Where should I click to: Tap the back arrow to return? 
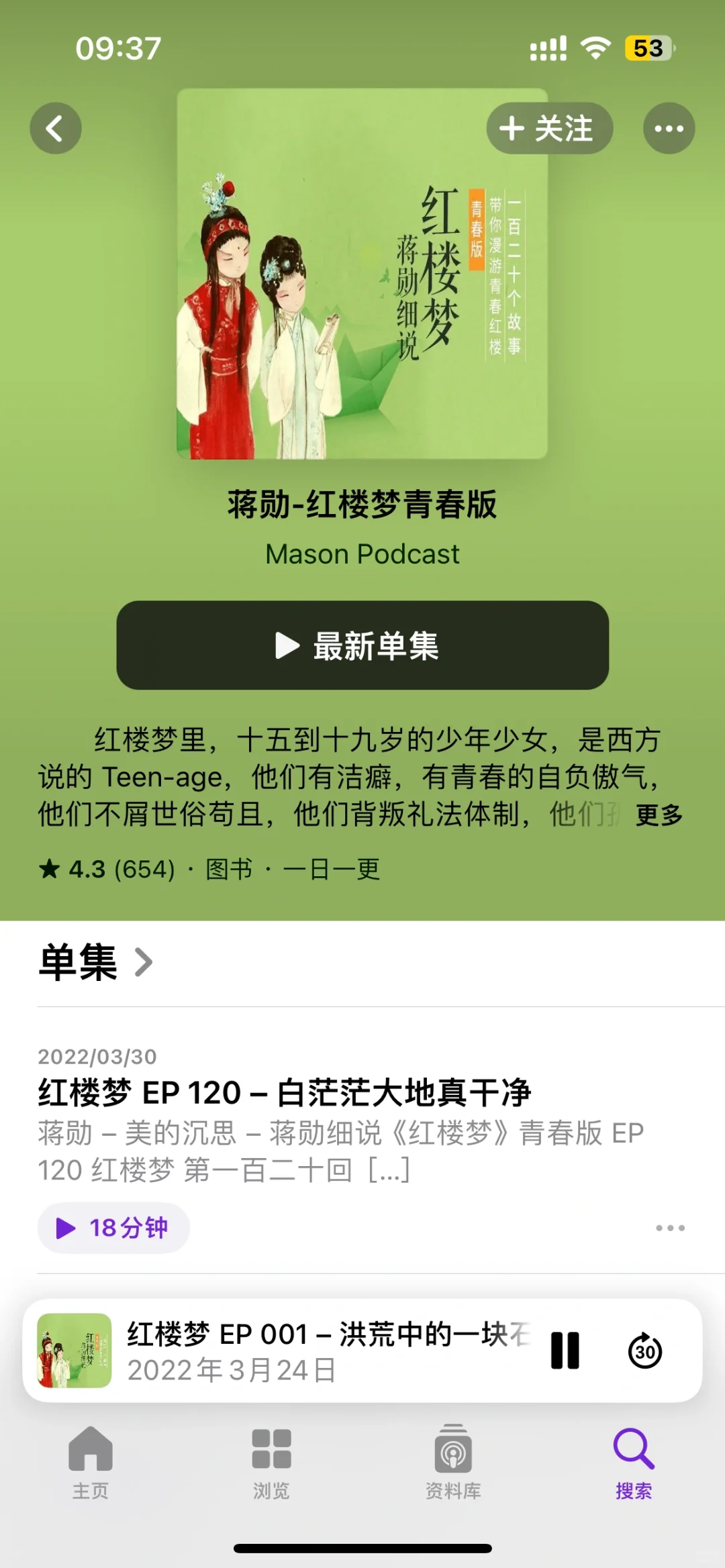56,128
